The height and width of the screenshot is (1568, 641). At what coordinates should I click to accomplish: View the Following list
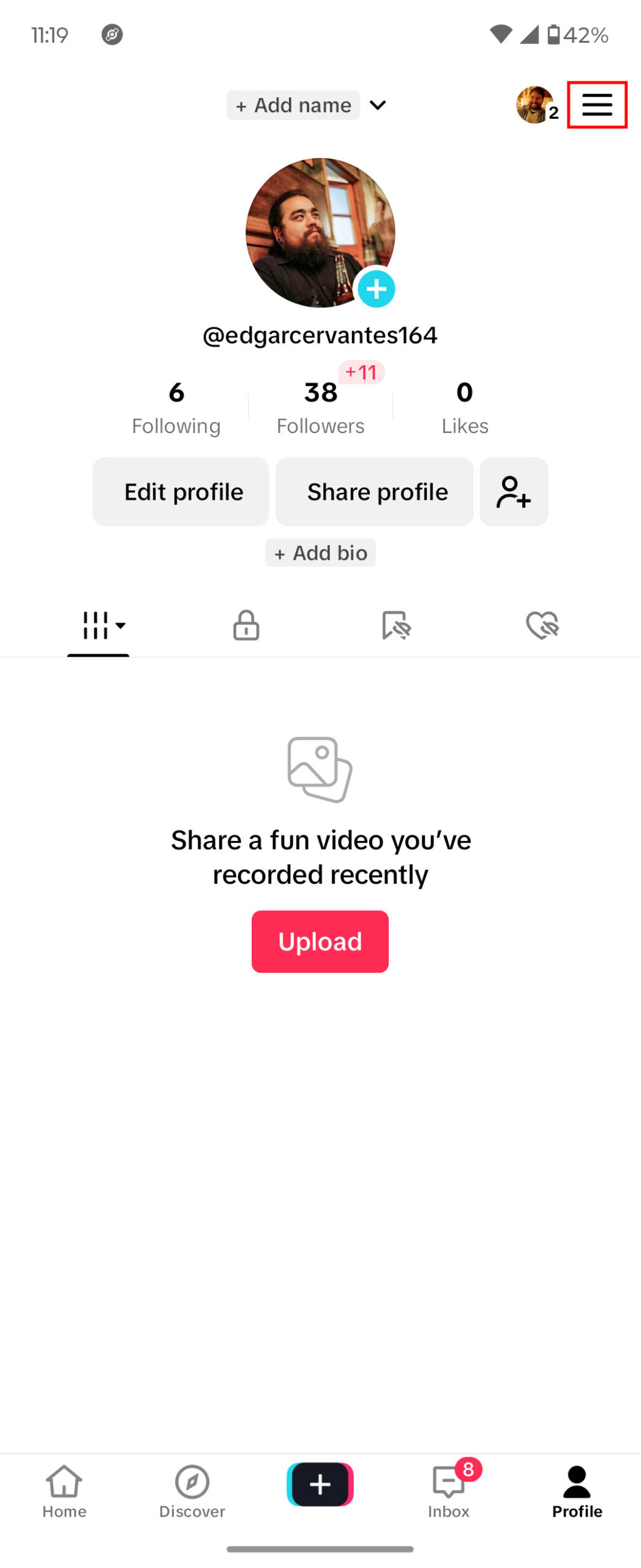pyautogui.click(x=176, y=407)
